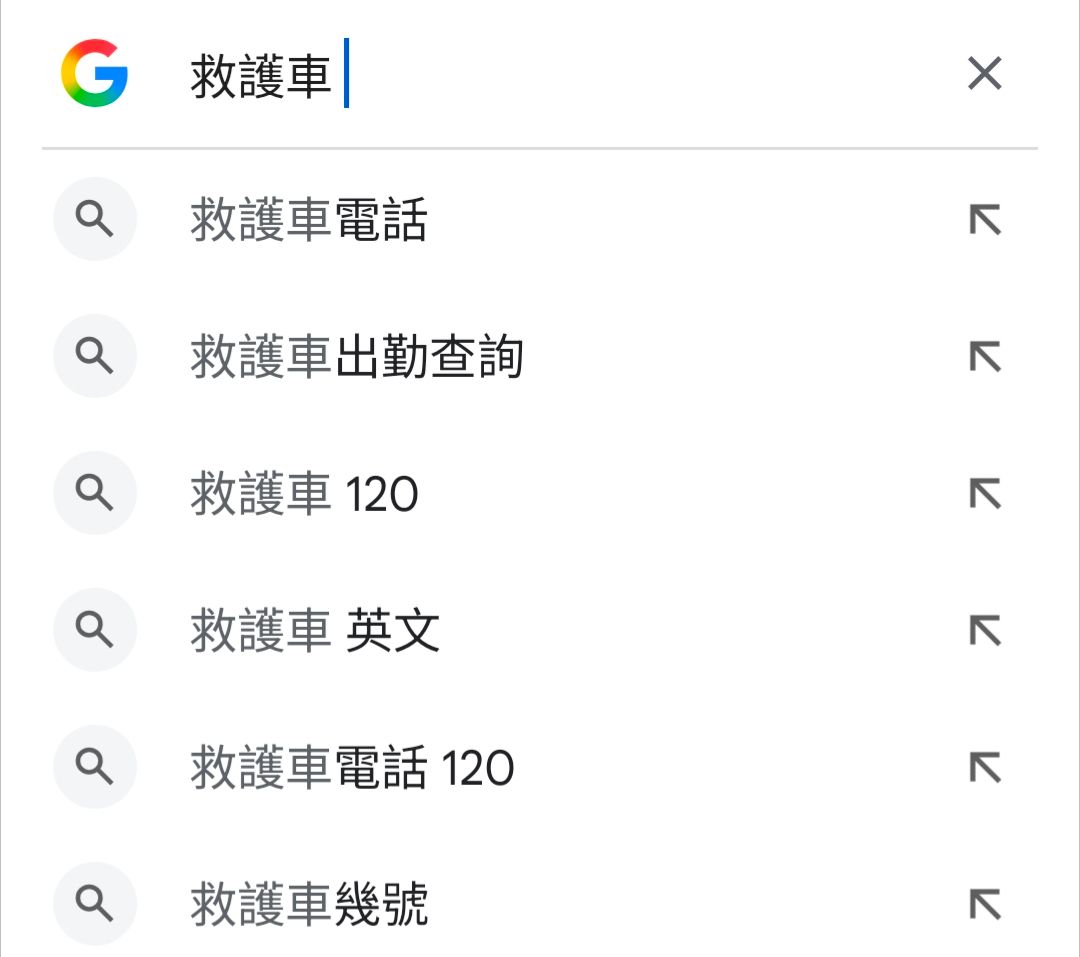
Task: Search for 救護車電話 120 suggestion
Action: [352, 768]
